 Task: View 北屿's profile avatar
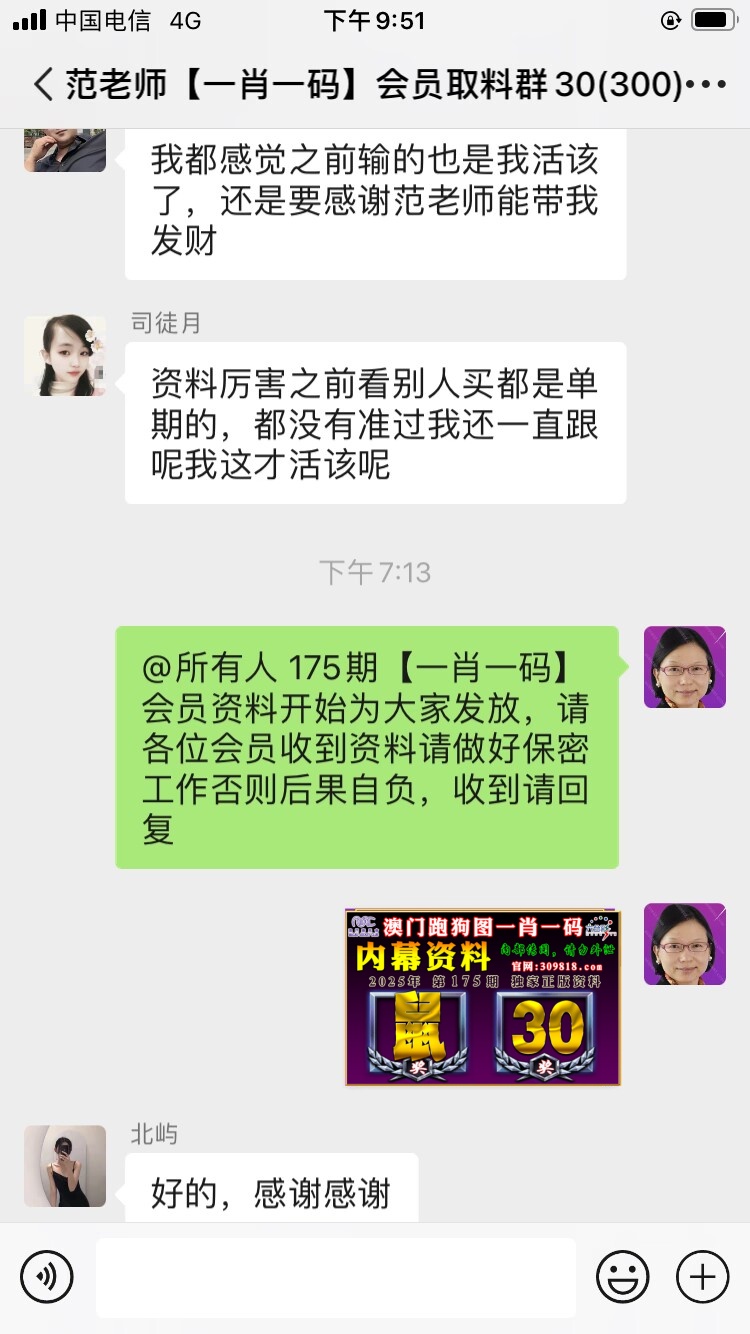click(65, 1165)
